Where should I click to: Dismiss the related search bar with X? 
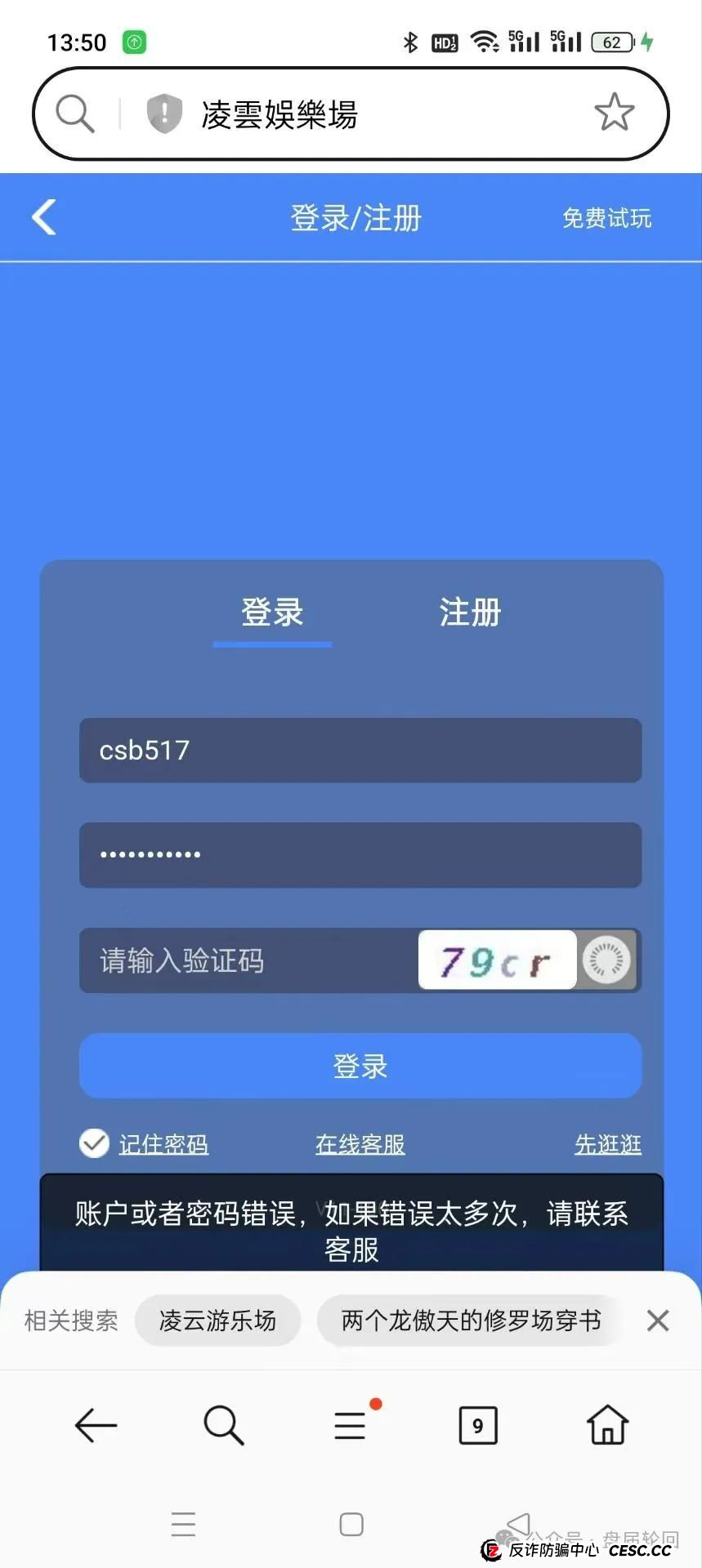(657, 1320)
